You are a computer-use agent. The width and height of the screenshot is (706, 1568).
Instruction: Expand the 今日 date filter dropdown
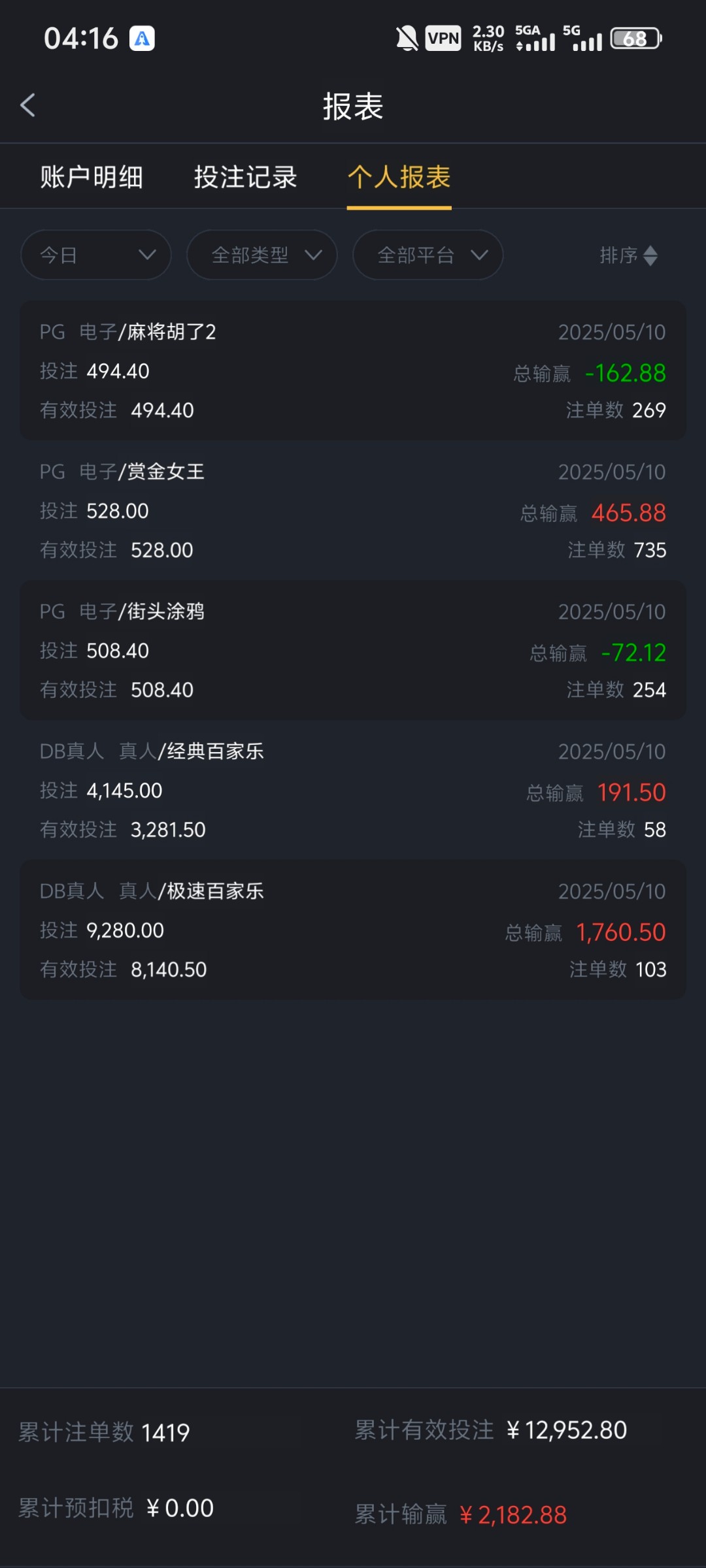coord(96,255)
